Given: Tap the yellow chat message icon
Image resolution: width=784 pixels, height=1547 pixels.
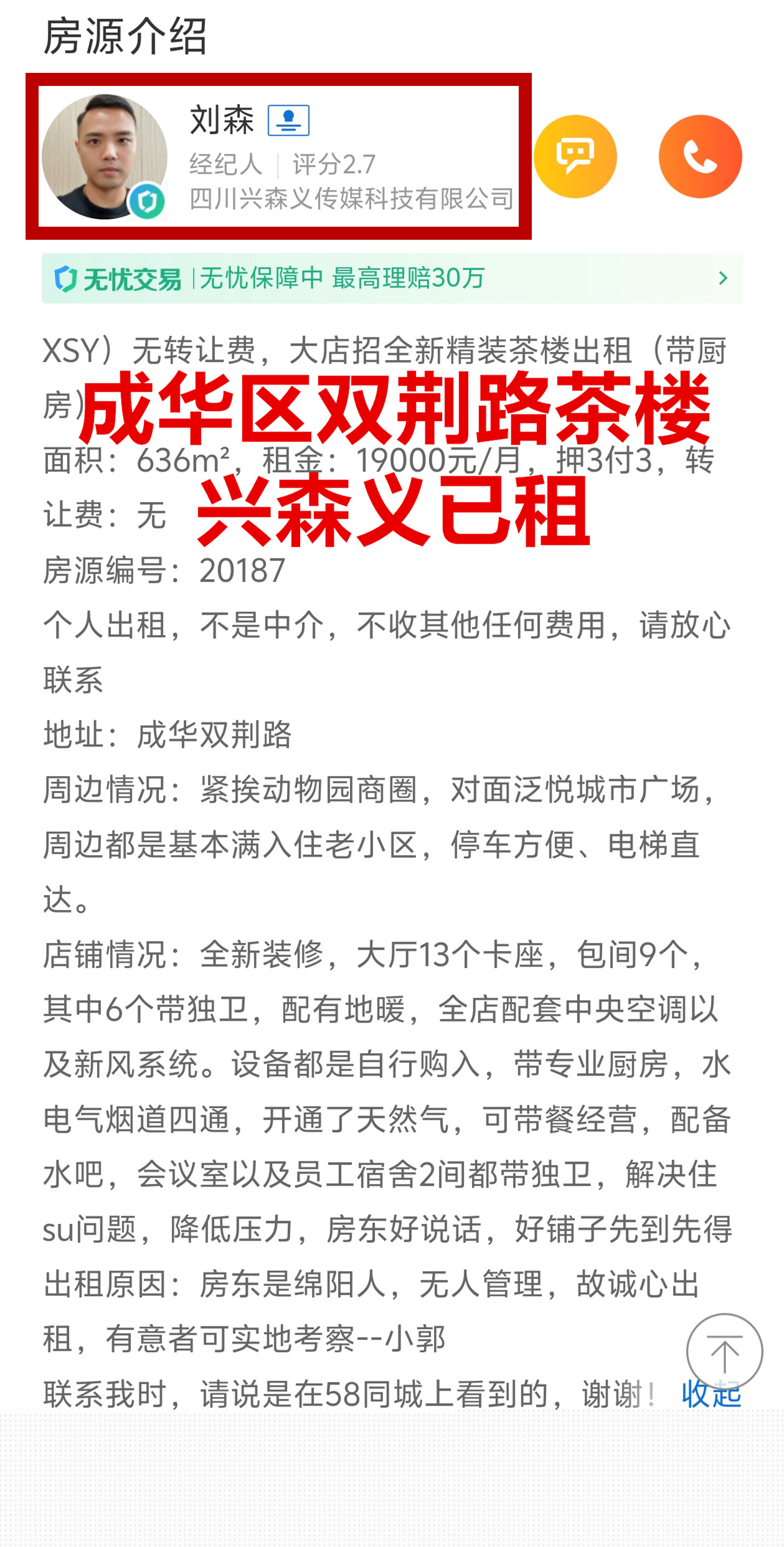Looking at the screenshot, I should (x=575, y=156).
